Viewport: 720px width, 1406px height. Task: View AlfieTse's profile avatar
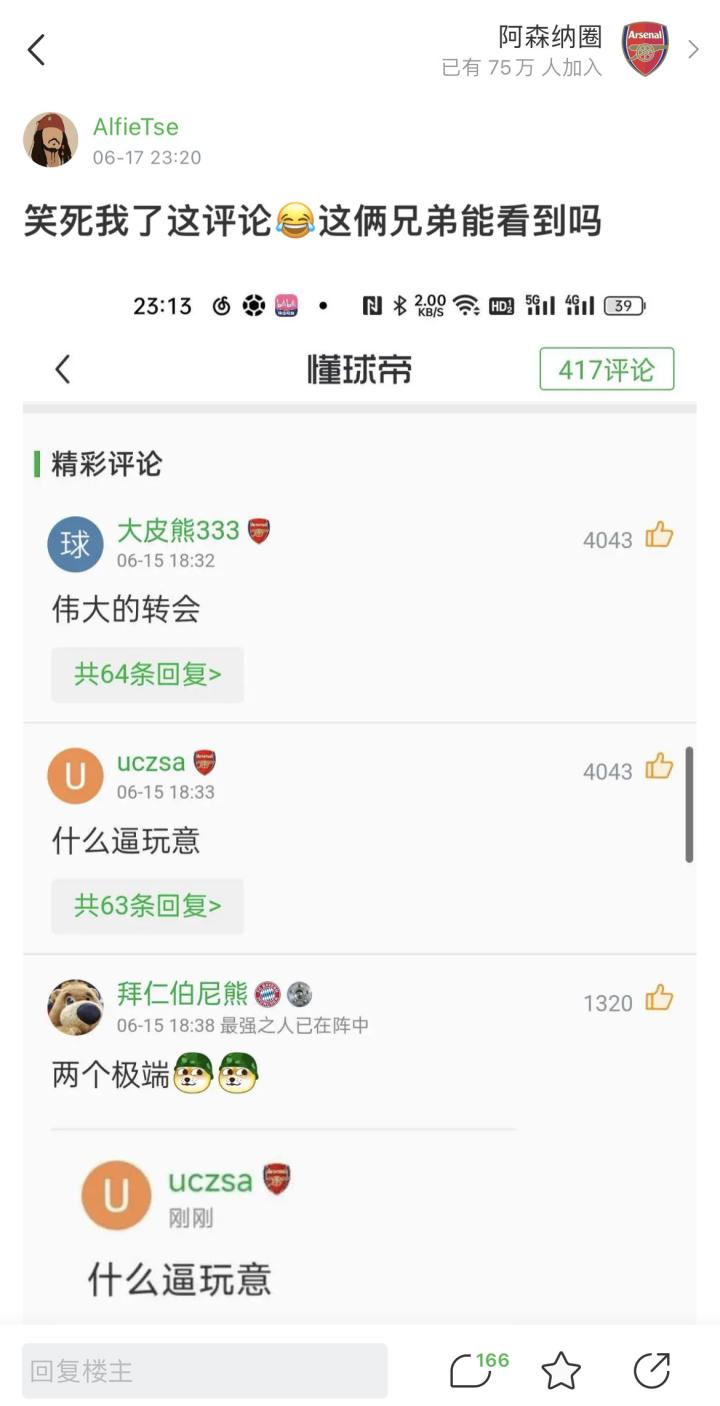click(50, 140)
